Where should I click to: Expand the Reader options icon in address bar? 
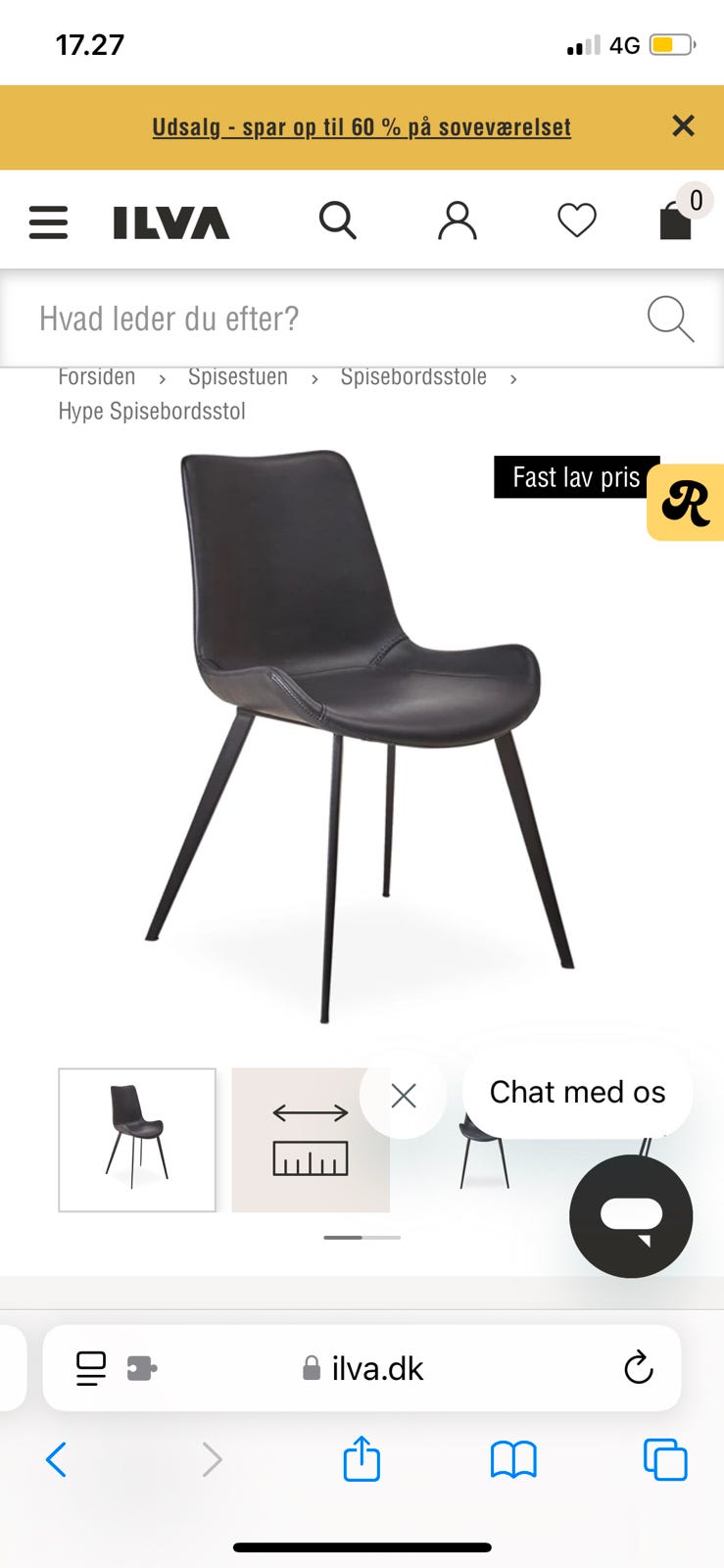click(88, 1368)
